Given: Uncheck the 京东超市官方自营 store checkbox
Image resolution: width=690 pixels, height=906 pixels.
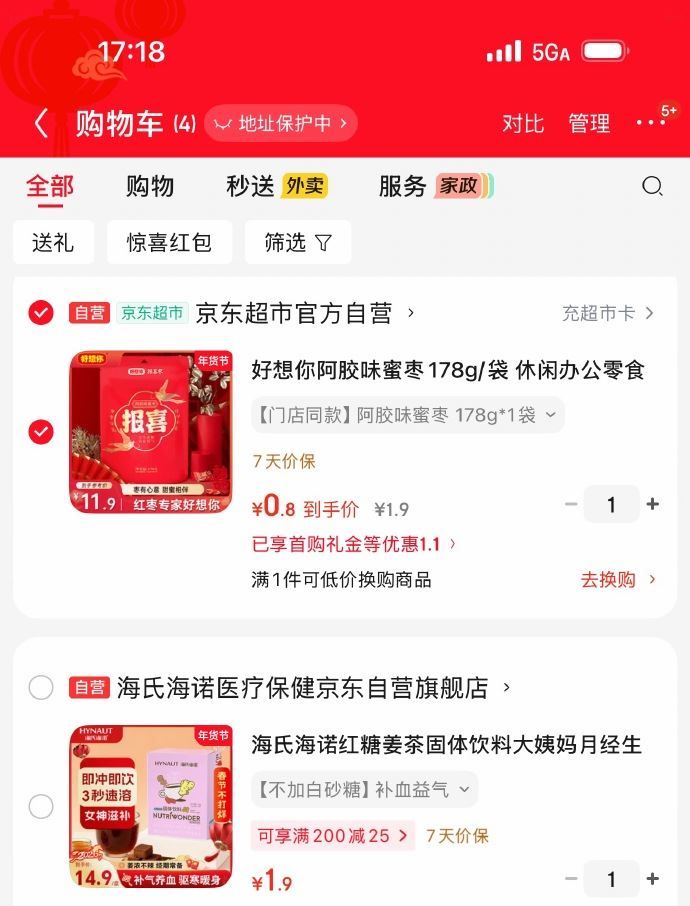Looking at the screenshot, I should (x=40, y=313).
